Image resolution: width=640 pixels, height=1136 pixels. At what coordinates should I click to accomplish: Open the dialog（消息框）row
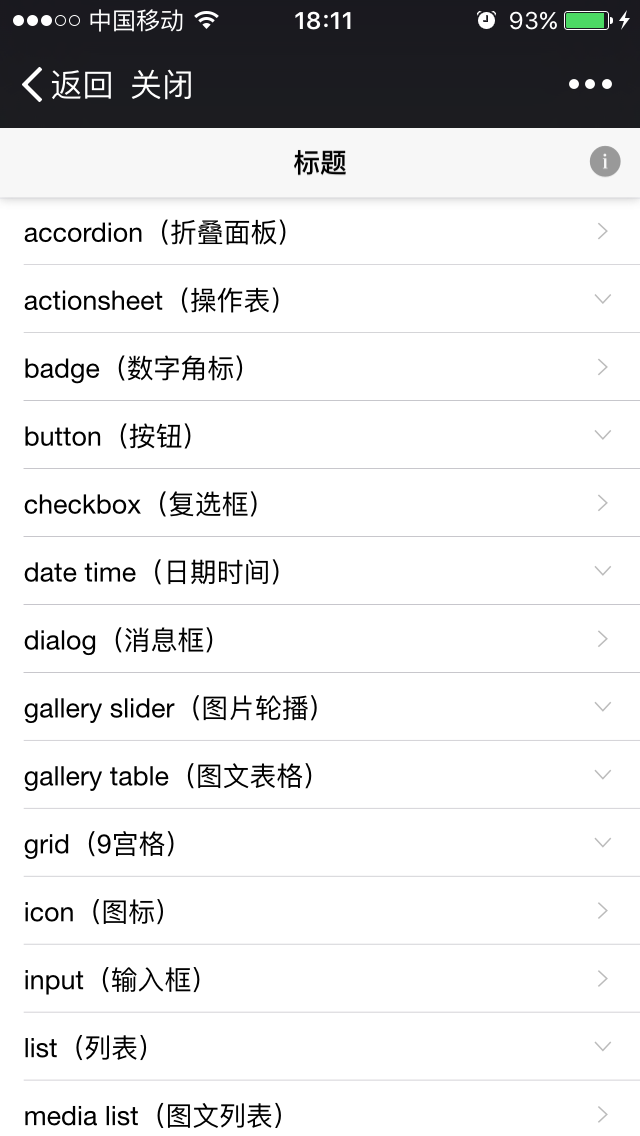pos(320,639)
